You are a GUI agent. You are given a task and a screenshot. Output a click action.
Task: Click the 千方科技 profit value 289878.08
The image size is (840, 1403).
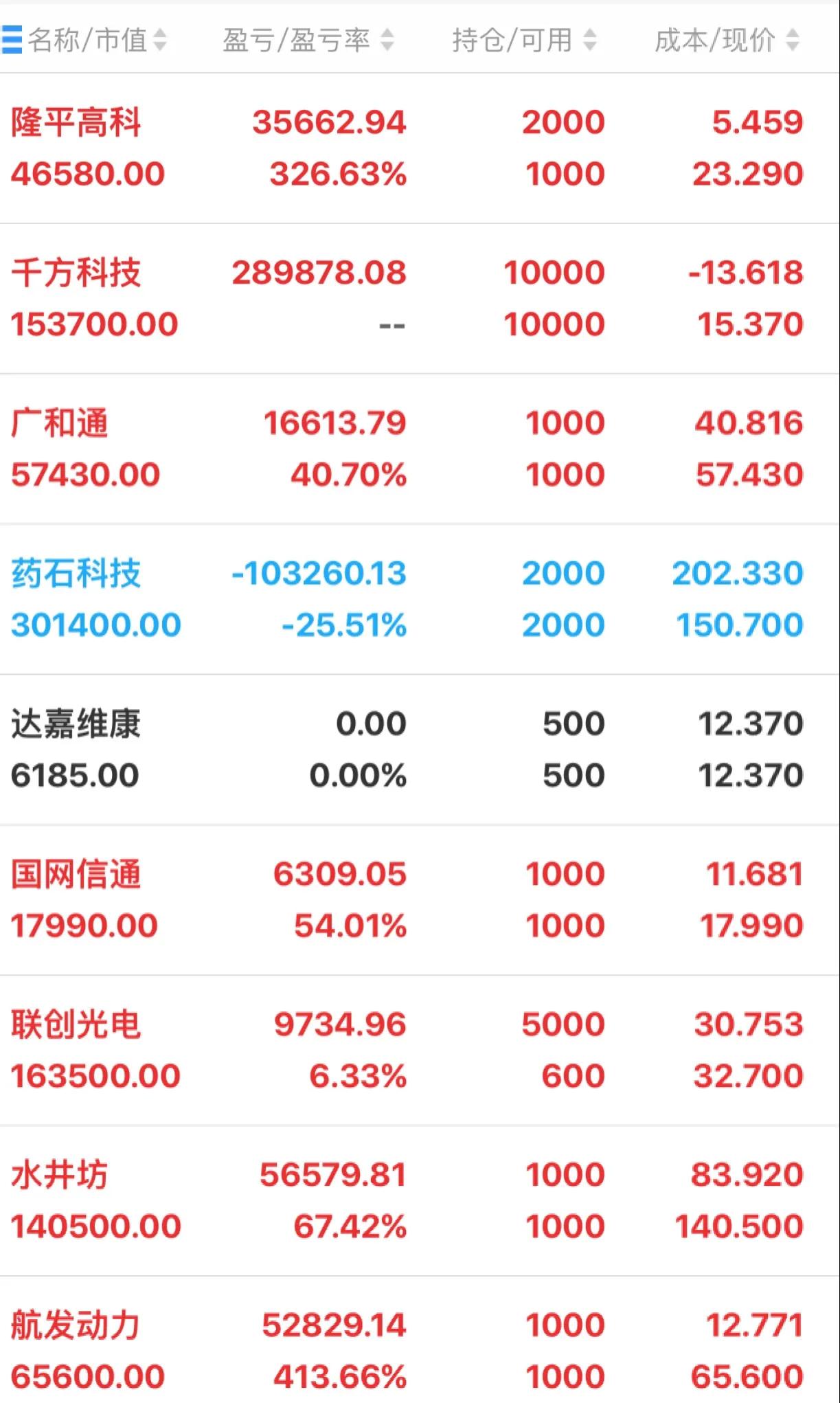319,272
